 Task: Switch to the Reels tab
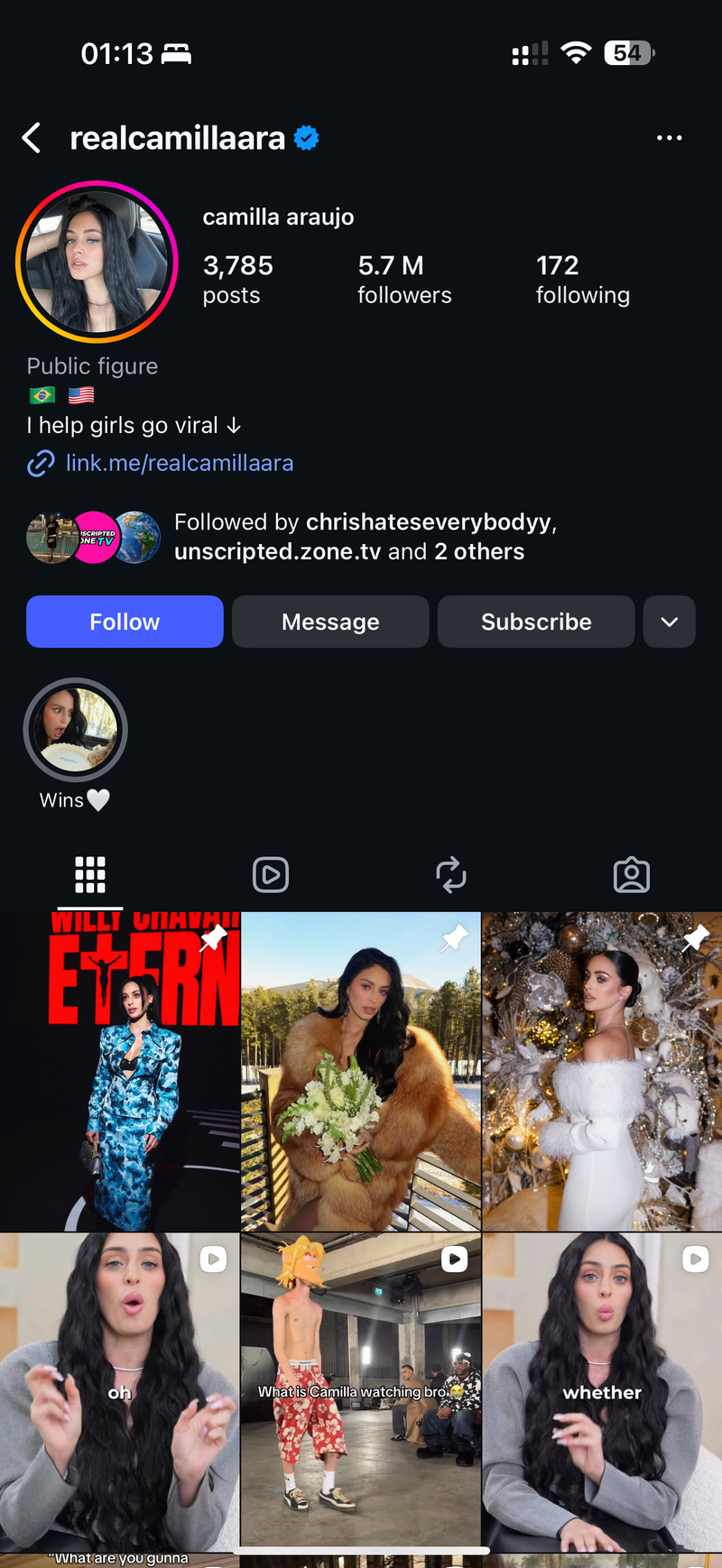[271, 874]
